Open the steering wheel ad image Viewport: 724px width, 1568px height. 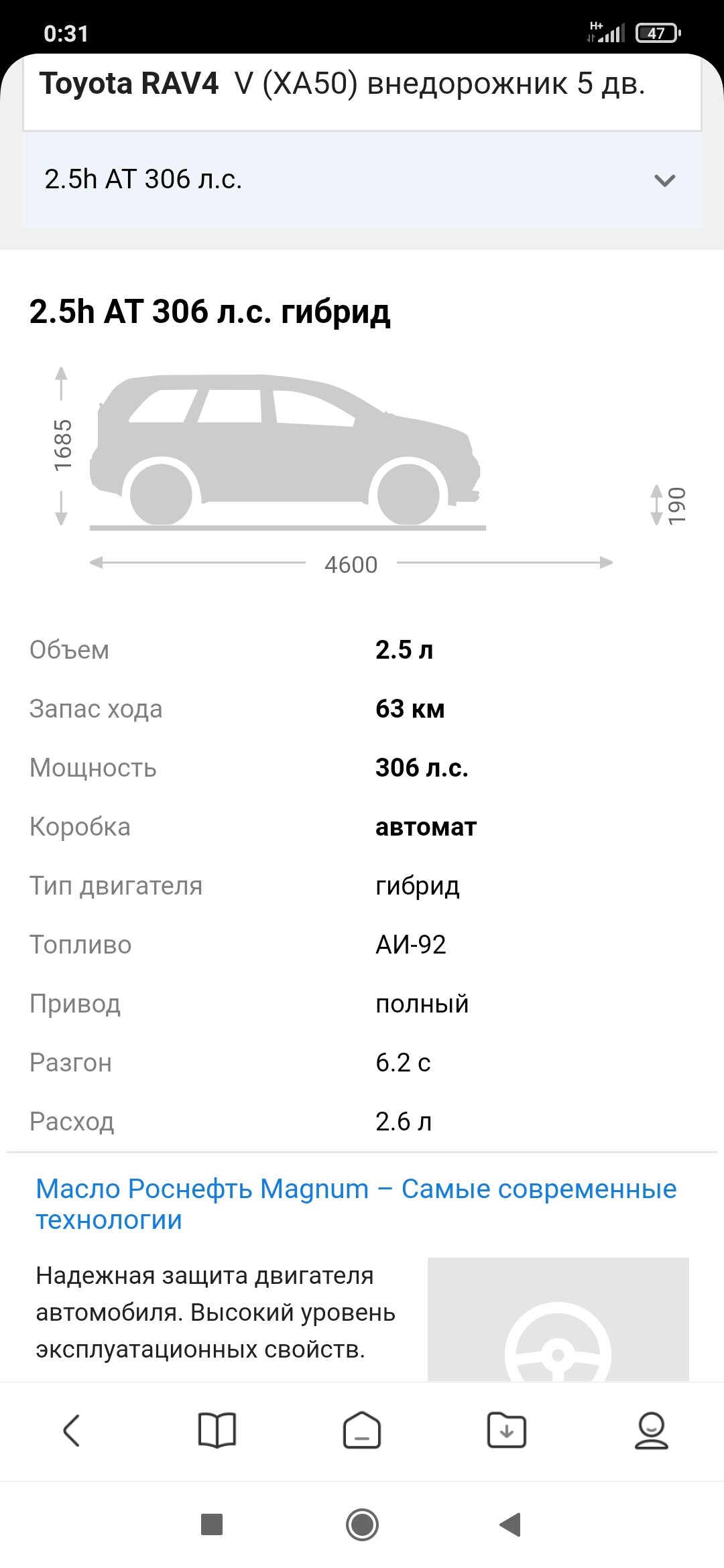coord(558,1319)
